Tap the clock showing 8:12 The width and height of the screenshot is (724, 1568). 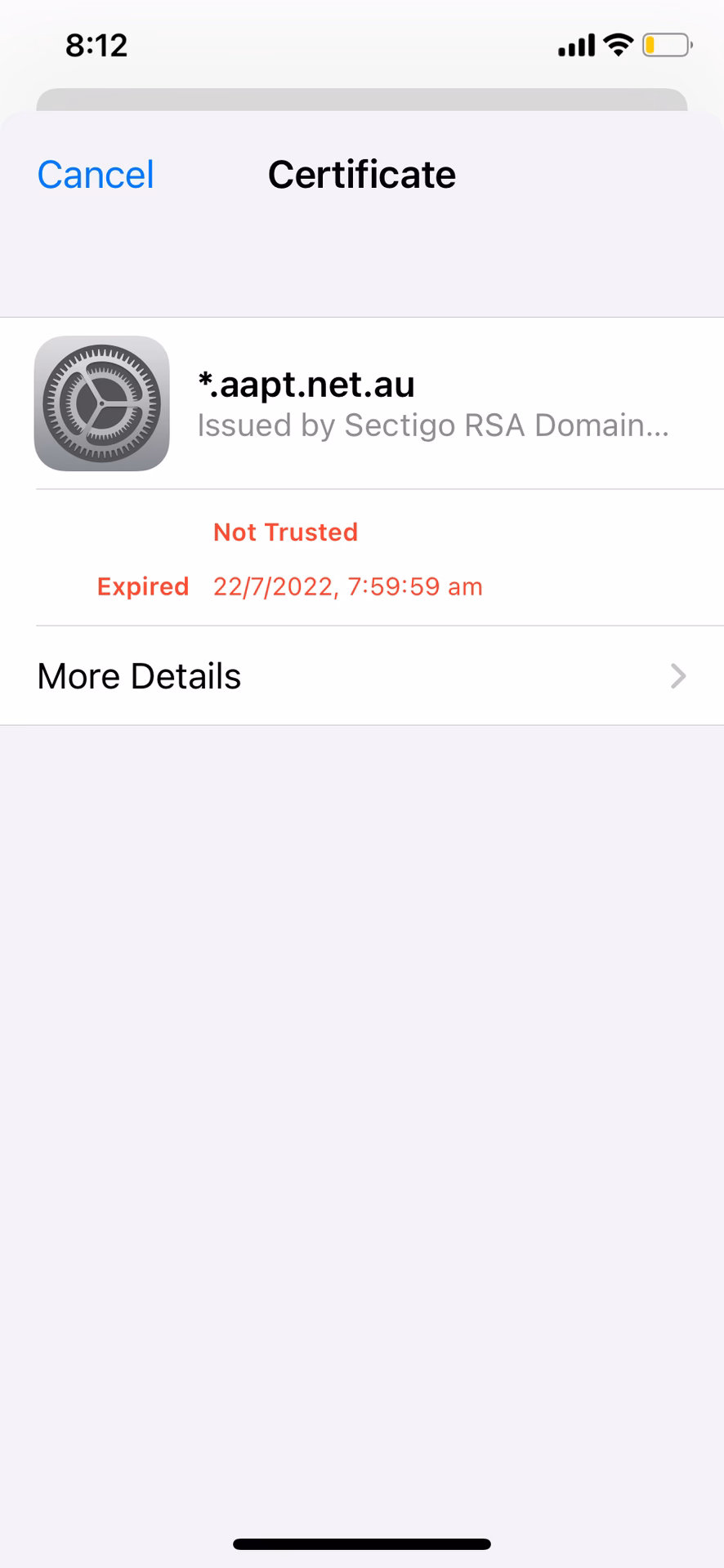coord(96,45)
